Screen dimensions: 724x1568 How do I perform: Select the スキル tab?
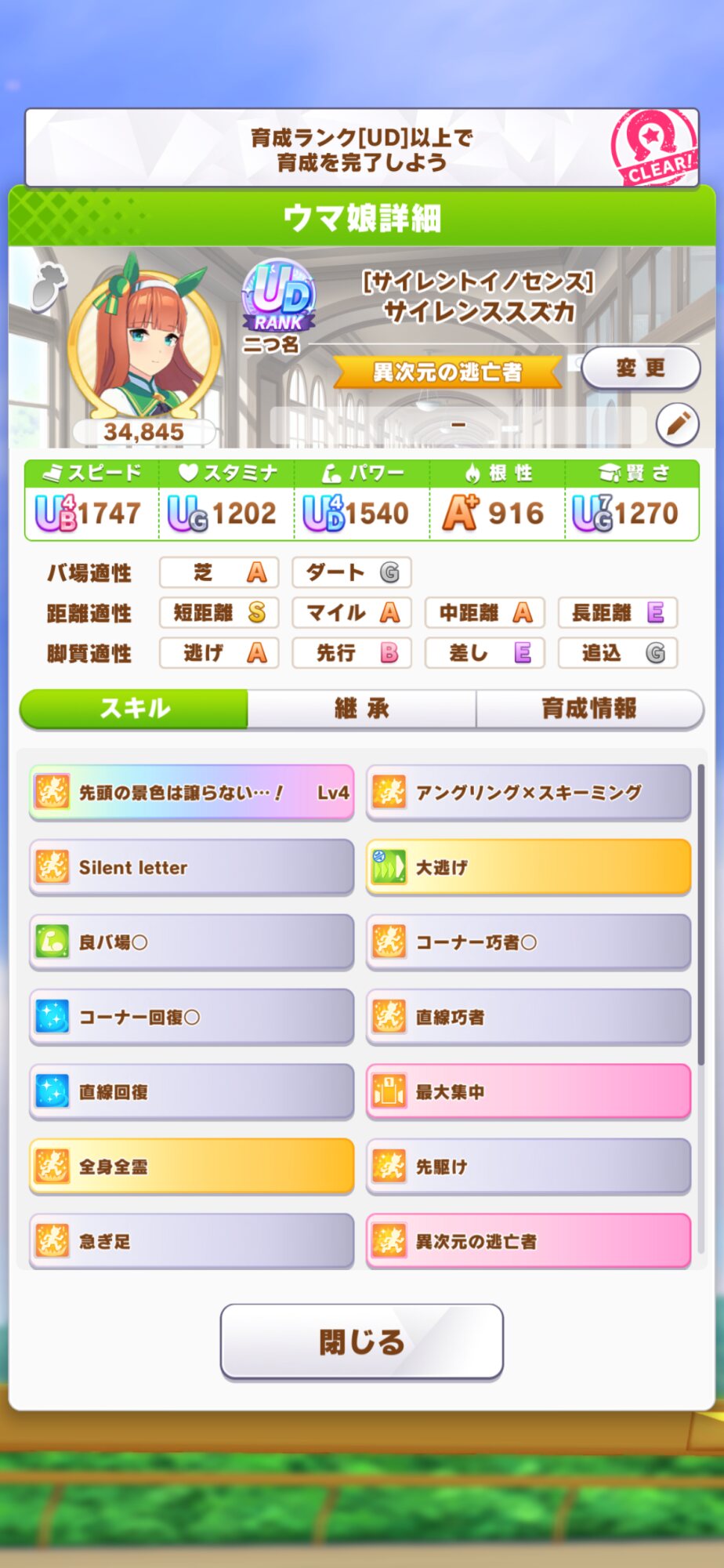tap(134, 709)
